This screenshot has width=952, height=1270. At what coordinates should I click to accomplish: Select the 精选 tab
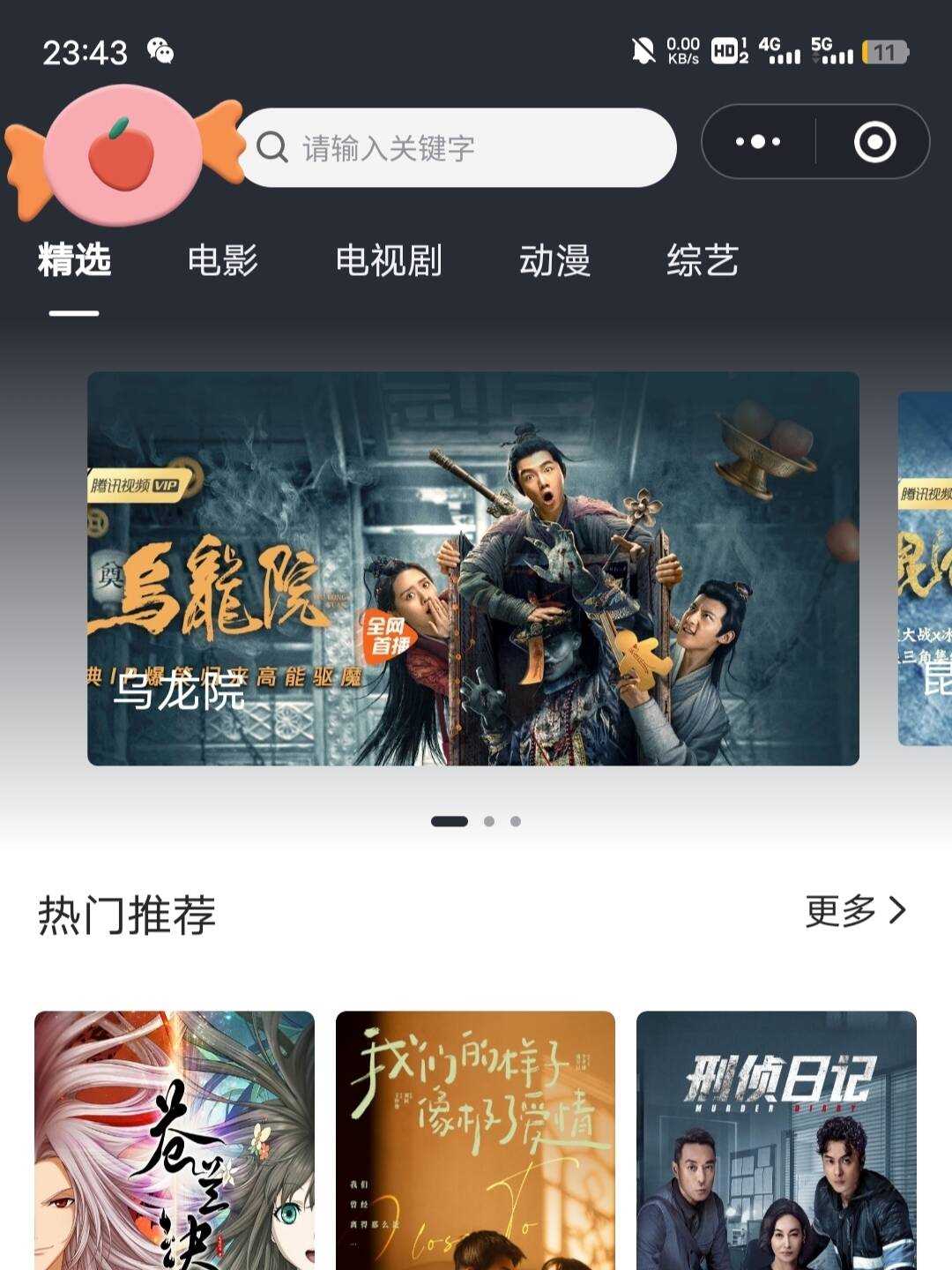click(72, 259)
